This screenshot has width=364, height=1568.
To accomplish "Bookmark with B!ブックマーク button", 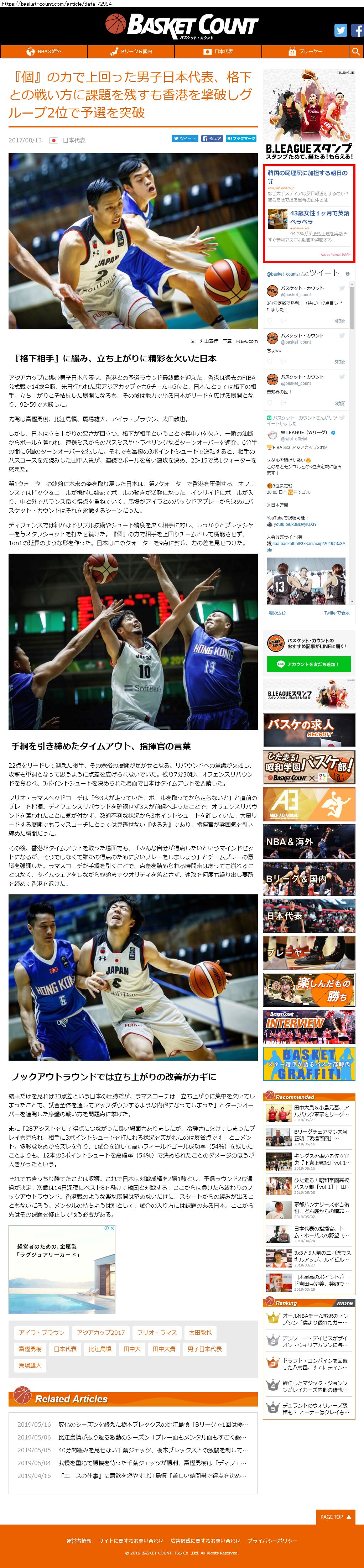I will click(x=241, y=139).
